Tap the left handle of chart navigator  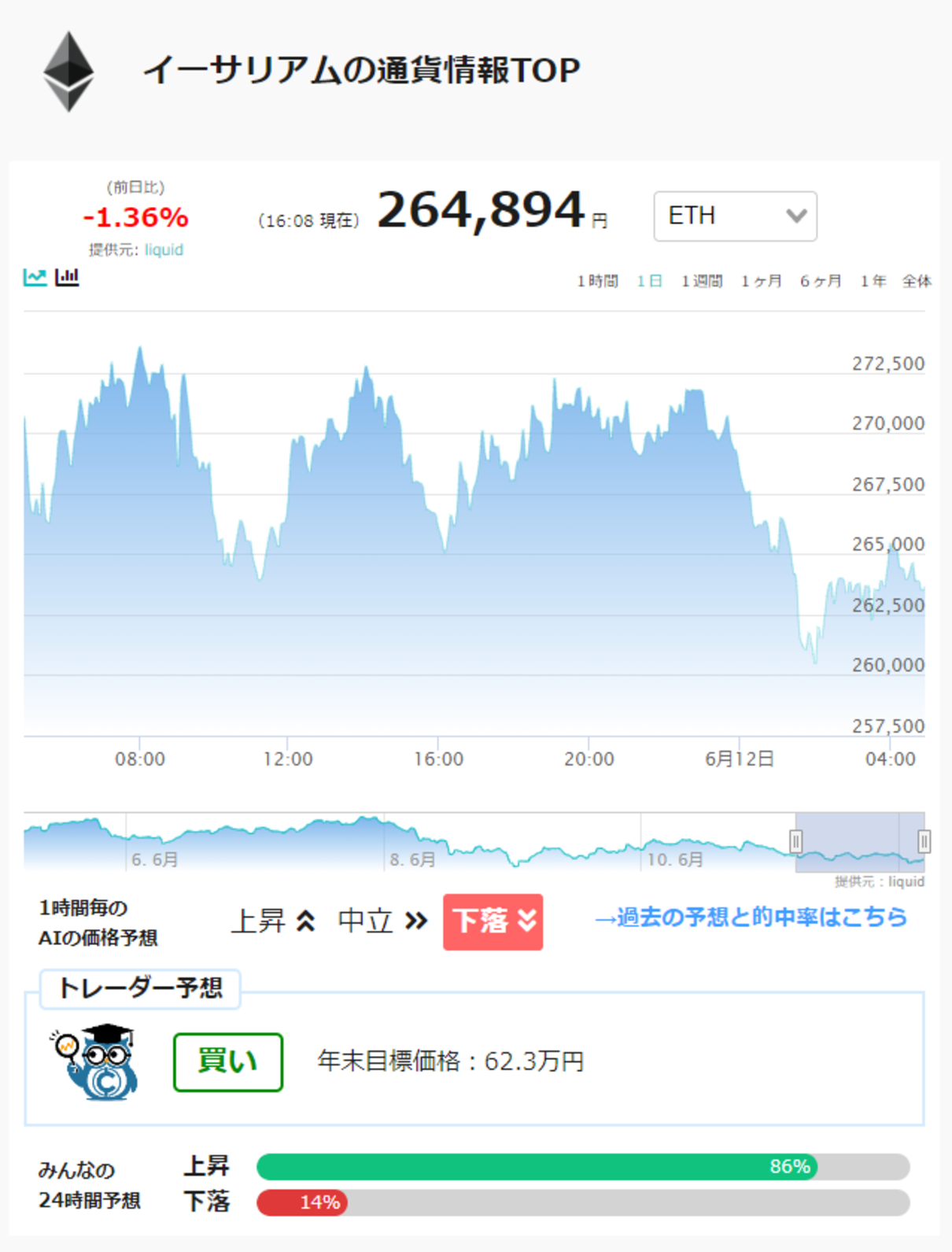tap(795, 841)
